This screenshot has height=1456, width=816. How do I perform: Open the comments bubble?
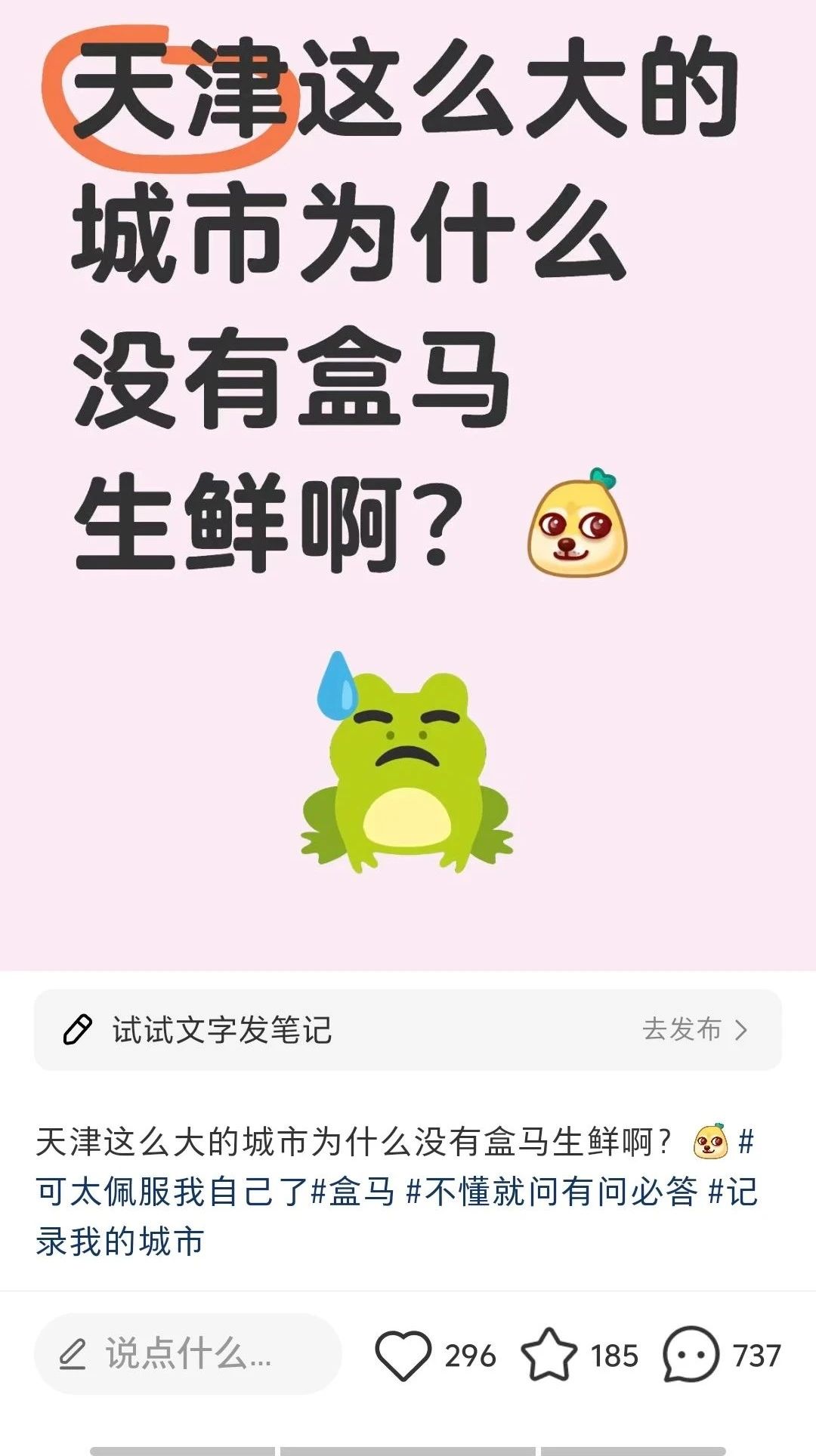690,1356
